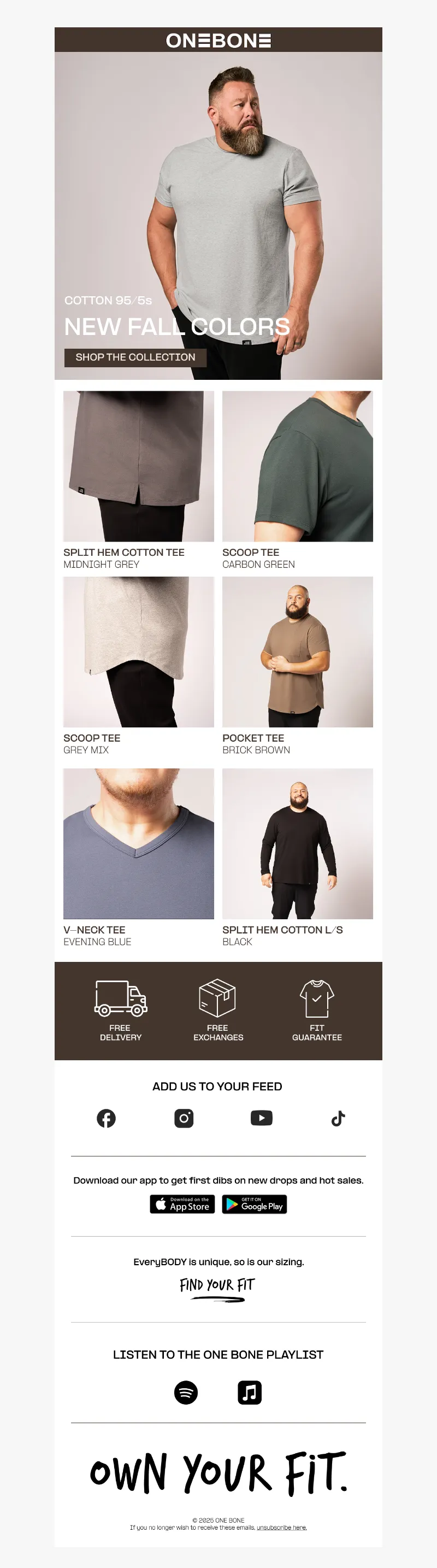Tap the Download on the App Store badge

pyautogui.click(x=182, y=1204)
